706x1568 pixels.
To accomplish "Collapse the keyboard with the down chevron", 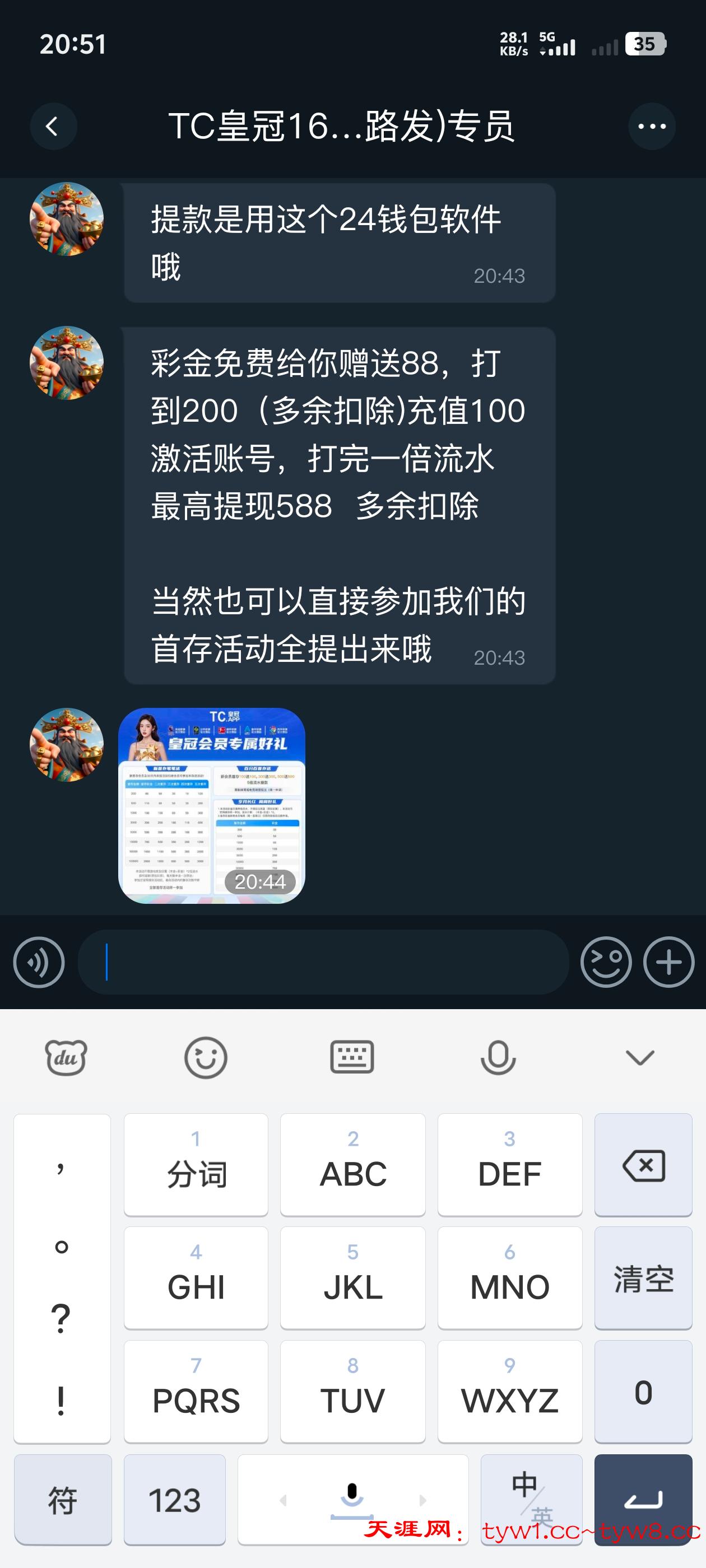I will click(x=640, y=1057).
